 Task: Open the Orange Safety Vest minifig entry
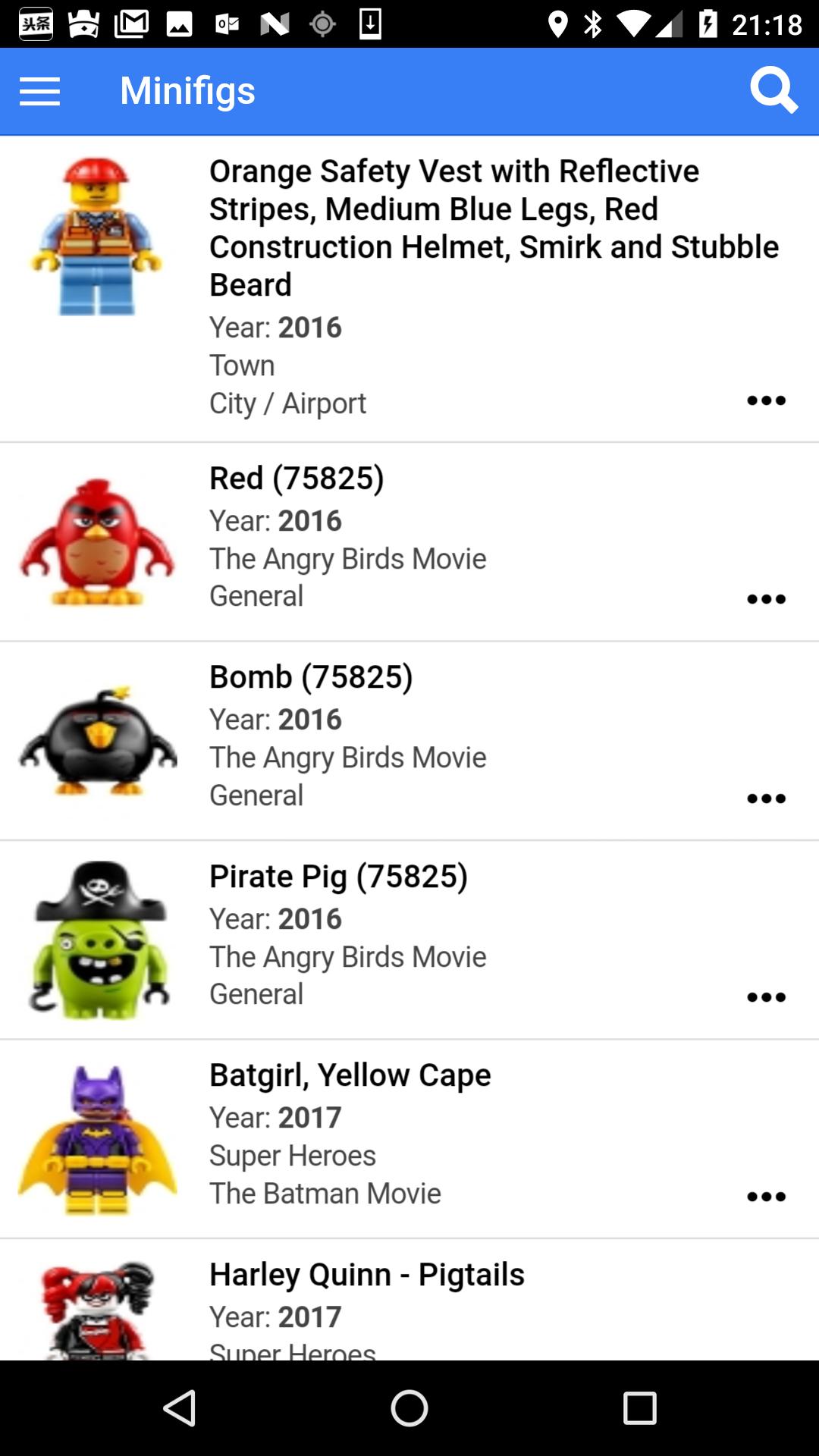455,227
